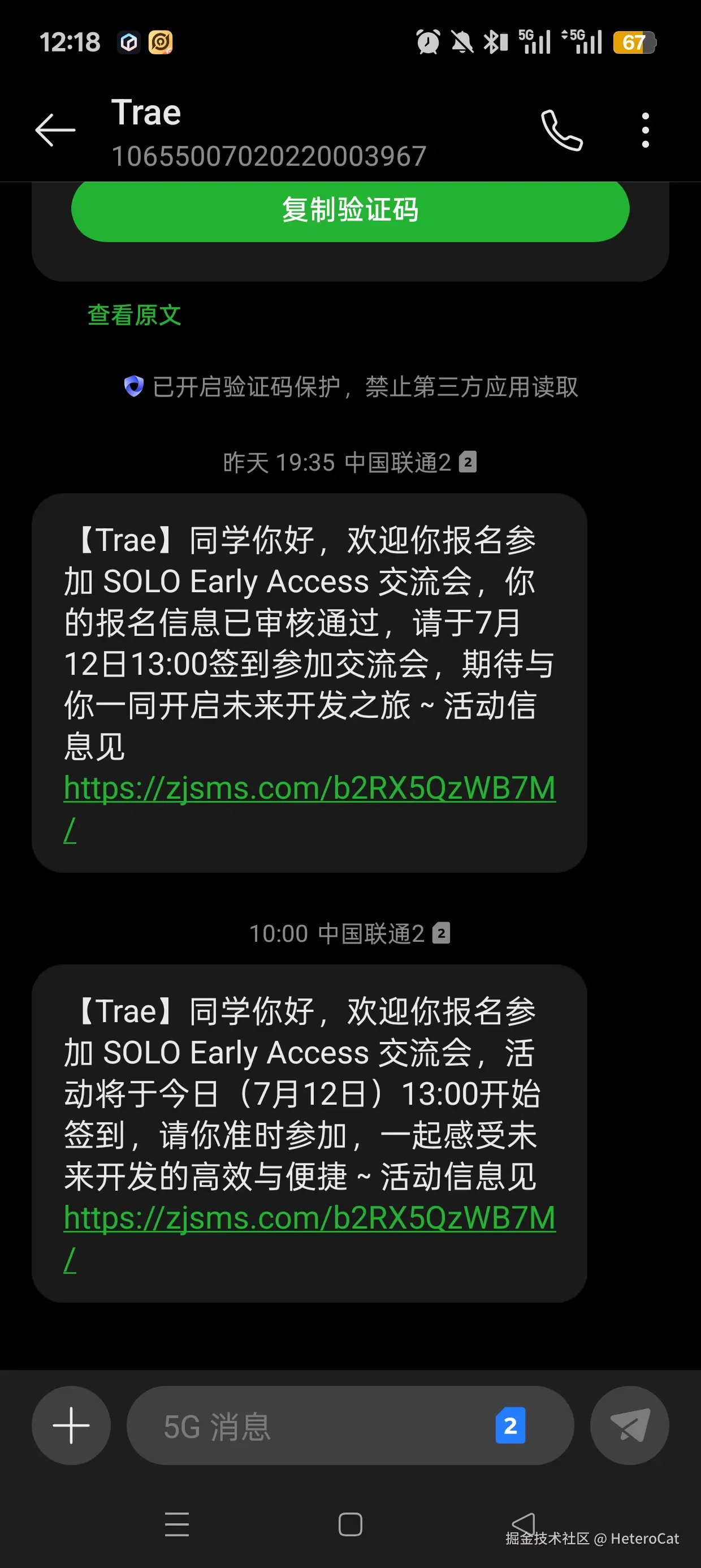The image size is (701, 1568).
Task: Open the three-dot overflow menu
Action: [x=645, y=130]
